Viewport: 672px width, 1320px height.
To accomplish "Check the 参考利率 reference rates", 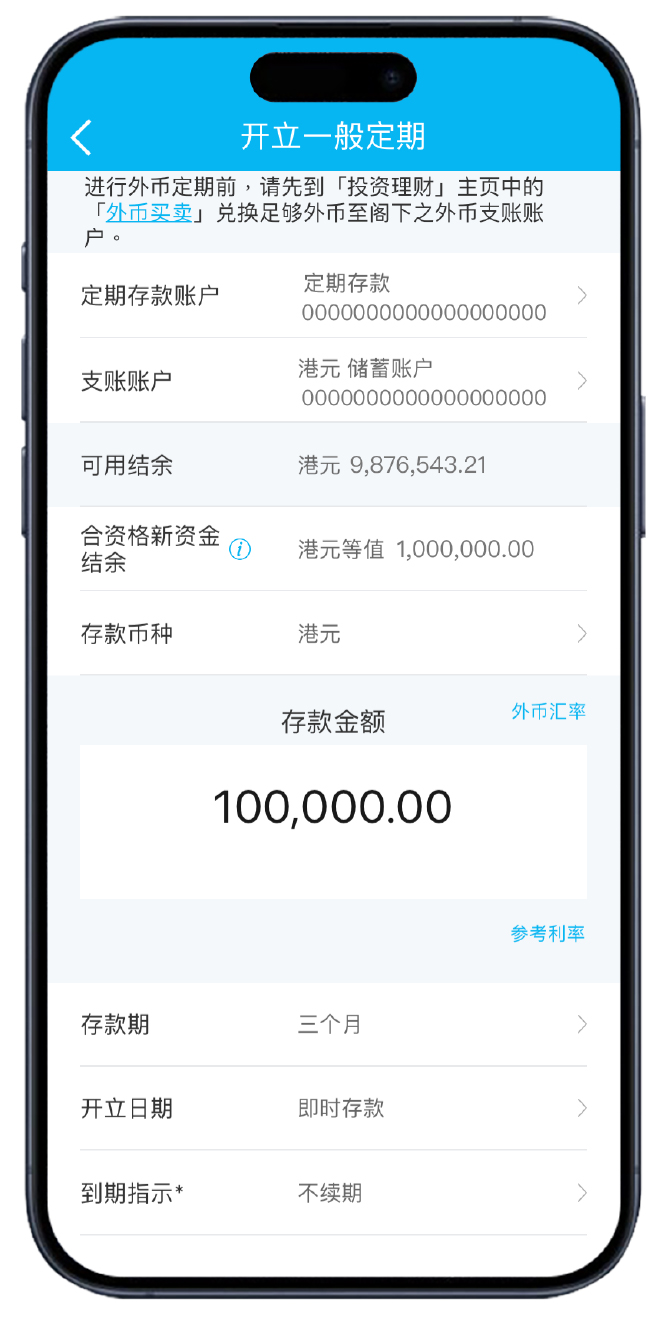I will click(548, 934).
